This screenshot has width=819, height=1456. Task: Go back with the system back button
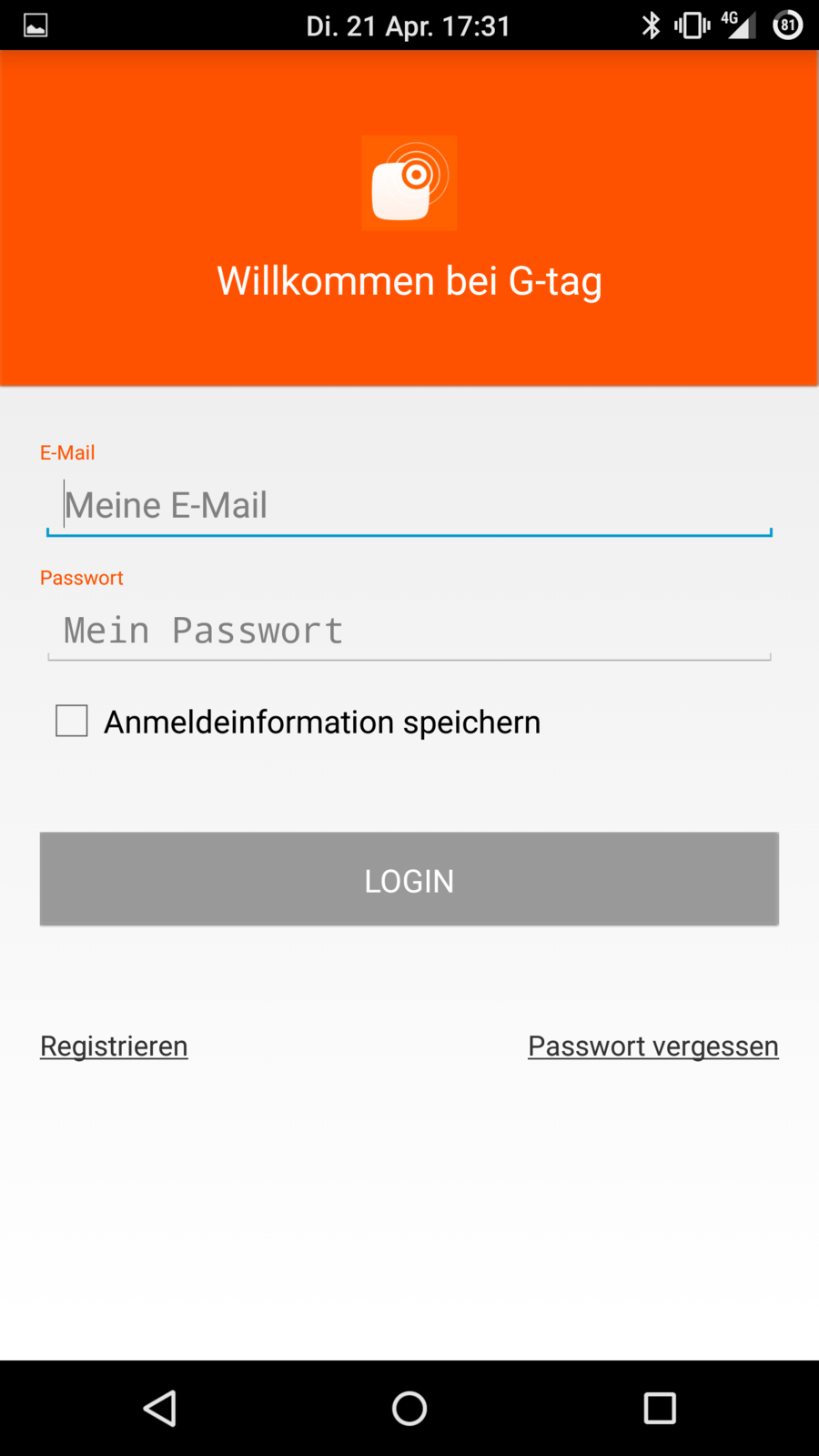coord(160,1408)
